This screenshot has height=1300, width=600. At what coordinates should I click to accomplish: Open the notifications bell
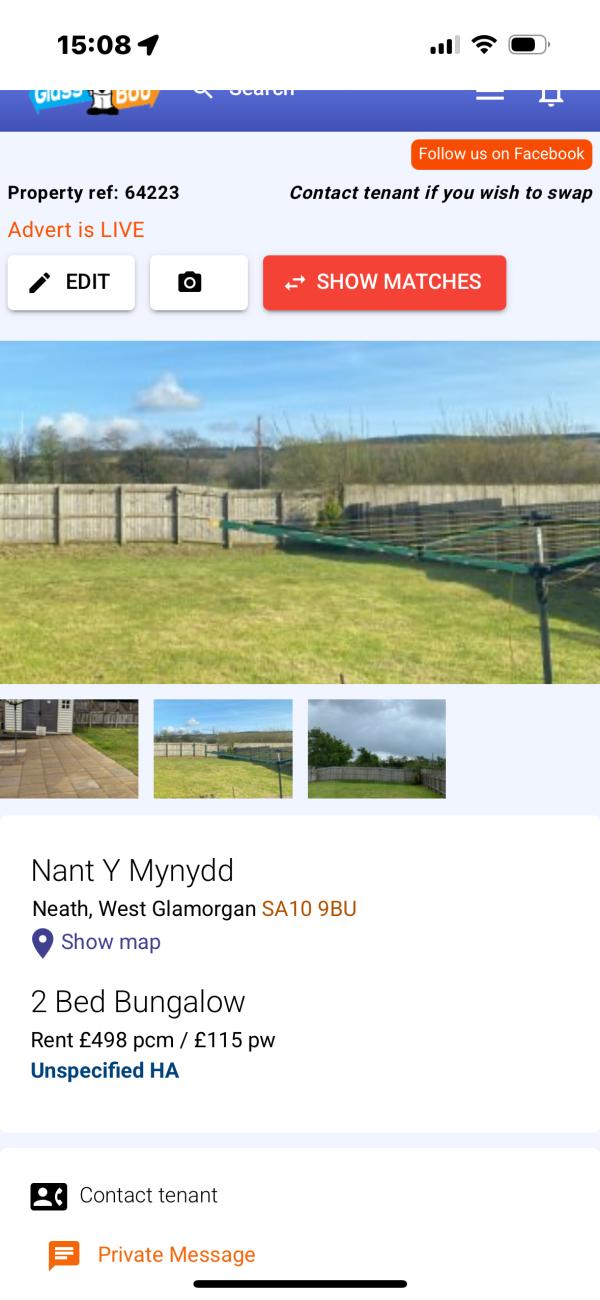pyautogui.click(x=551, y=96)
